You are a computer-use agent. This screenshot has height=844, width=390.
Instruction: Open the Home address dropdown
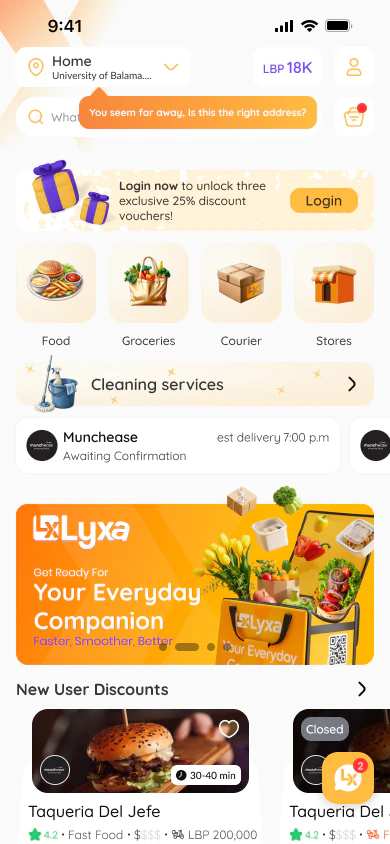103,67
